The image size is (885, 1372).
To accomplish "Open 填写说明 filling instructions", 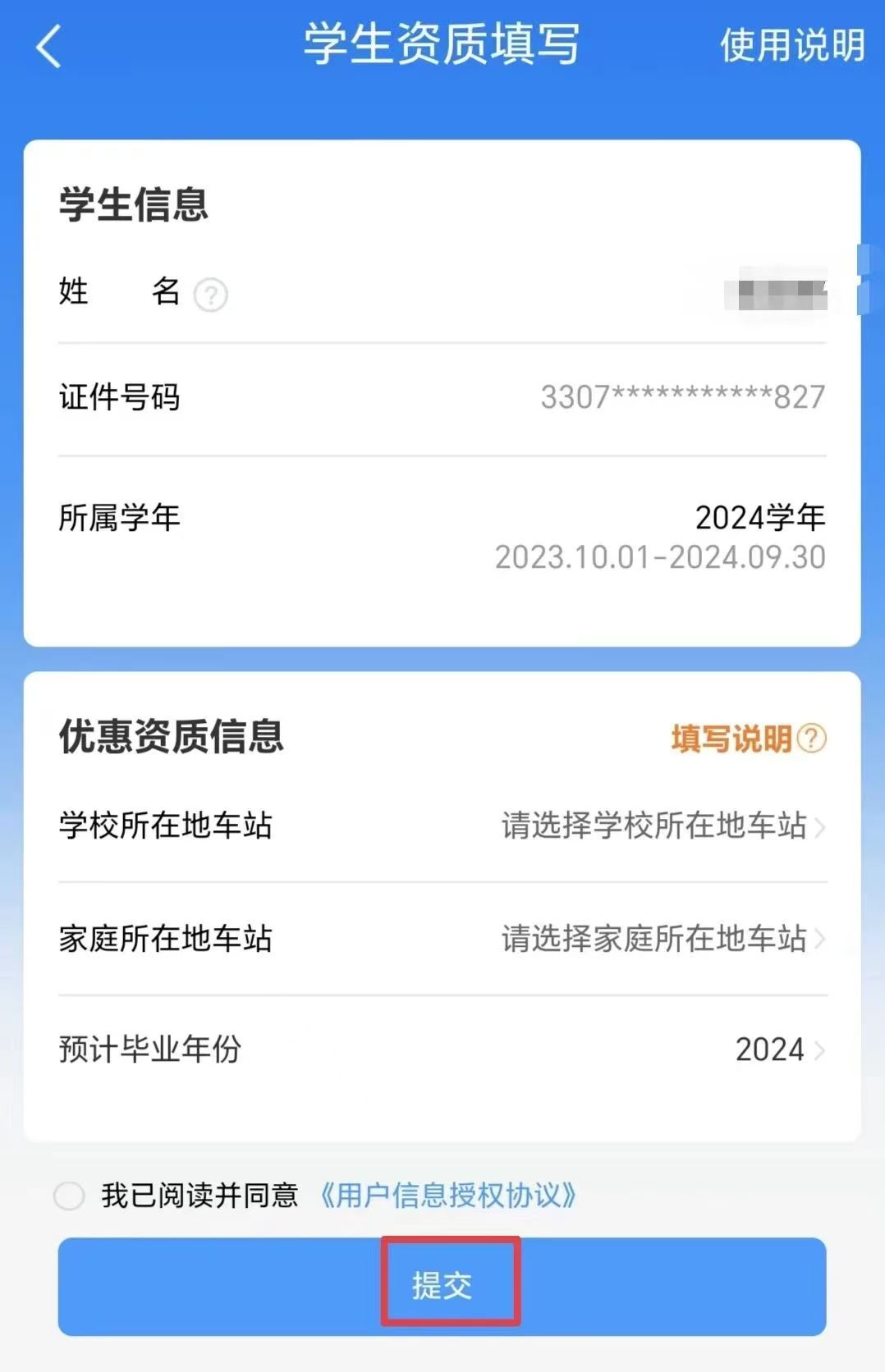I will pyautogui.click(x=748, y=739).
